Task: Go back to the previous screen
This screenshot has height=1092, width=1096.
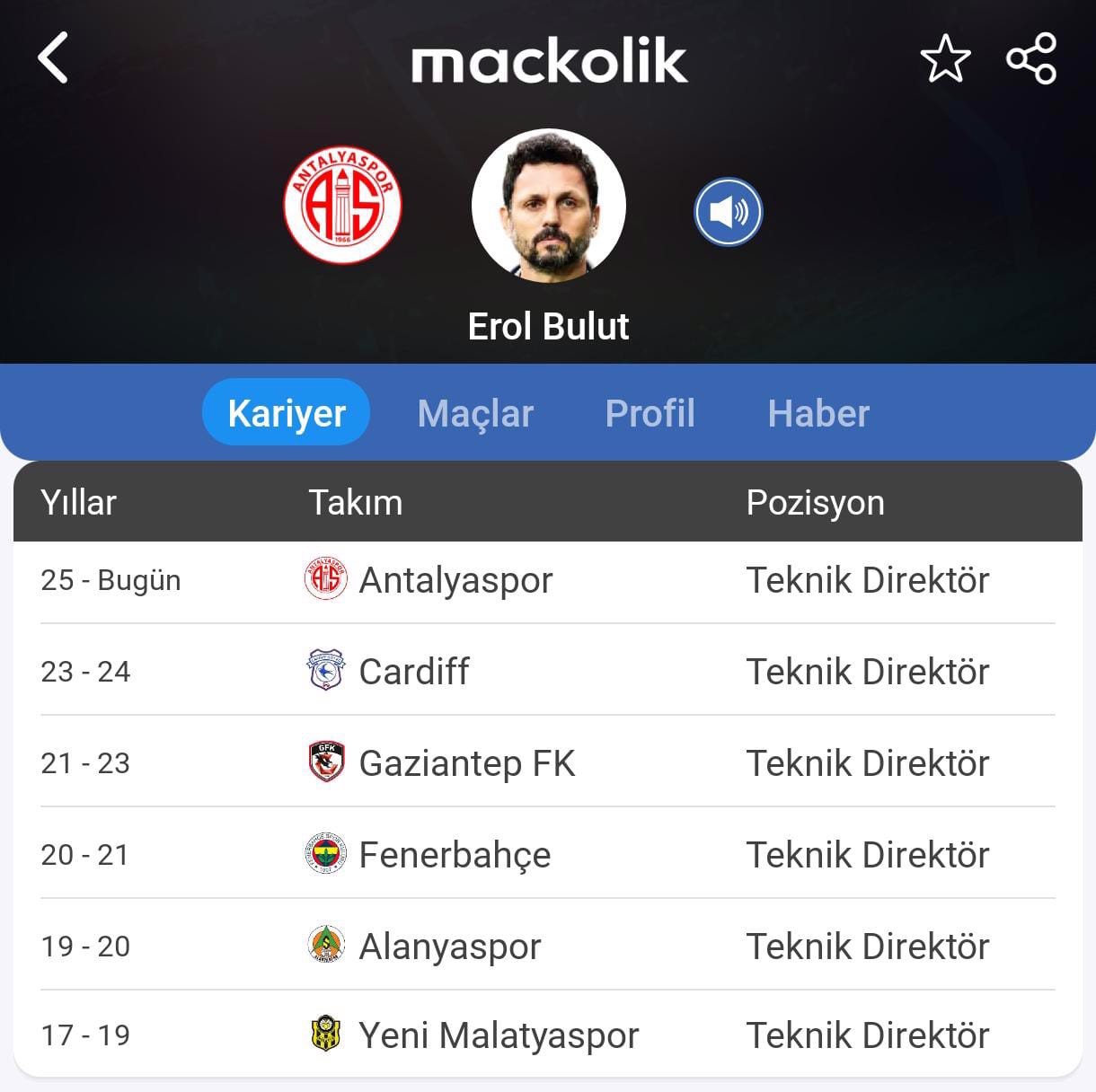Action: (54, 58)
